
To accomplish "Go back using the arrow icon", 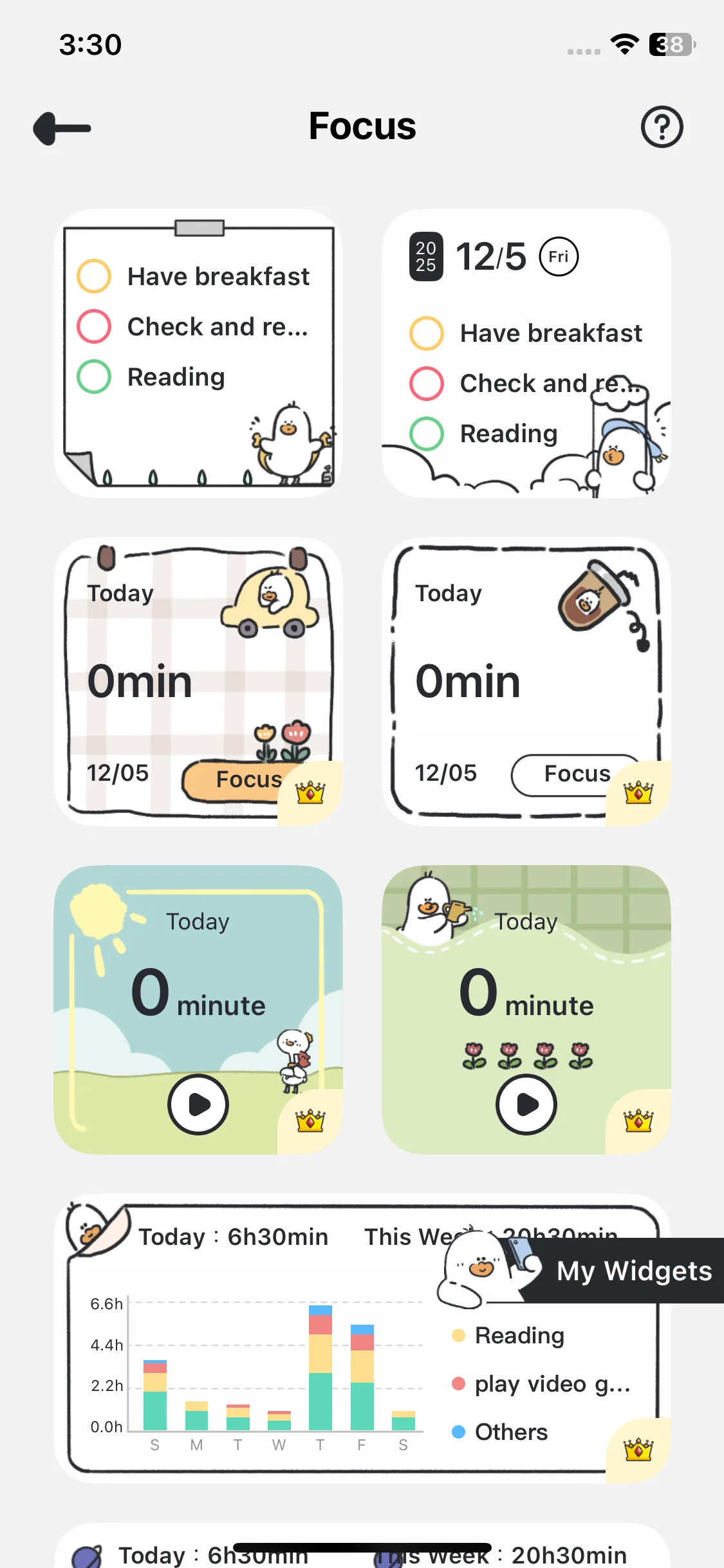I will (62, 128).
